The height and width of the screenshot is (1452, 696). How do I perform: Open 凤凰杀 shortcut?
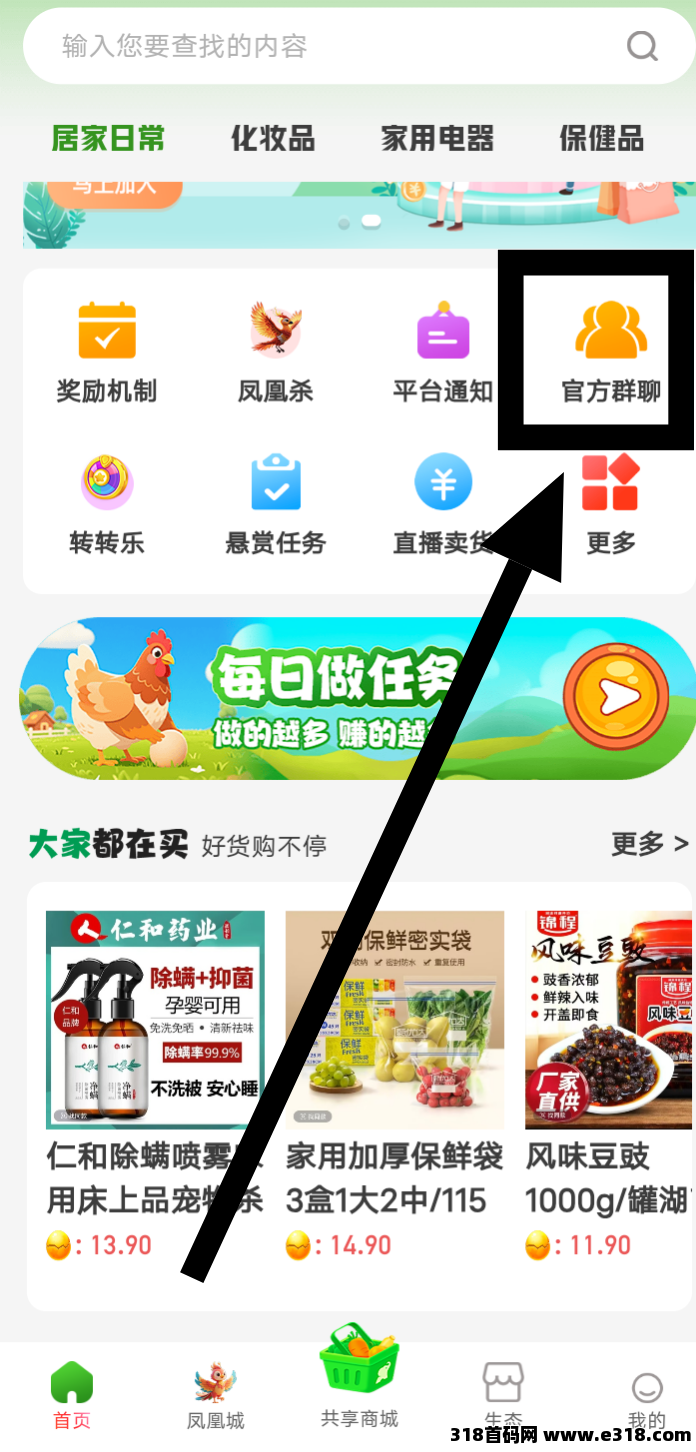[275, 352]
